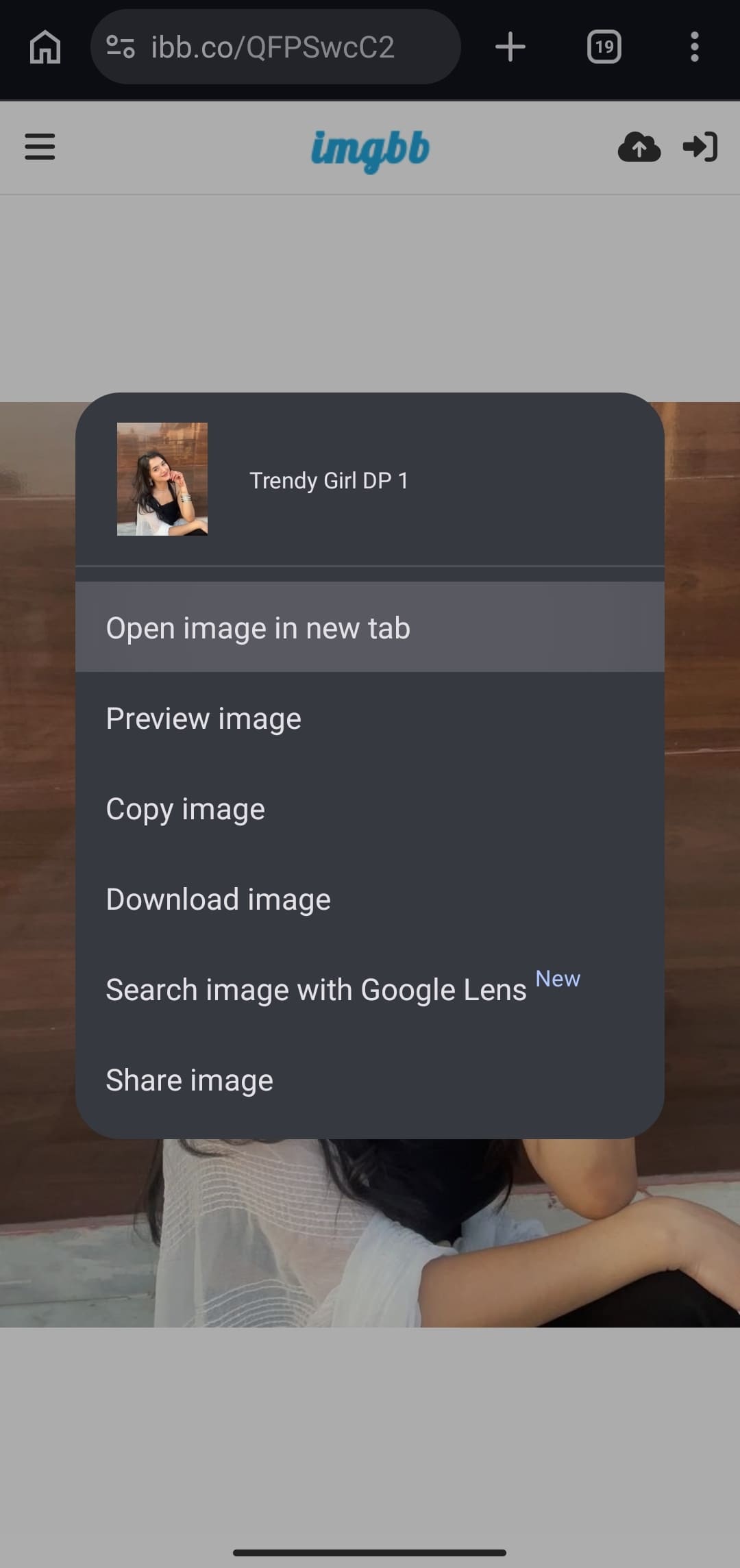Select Preview image option

click(203, 718)
